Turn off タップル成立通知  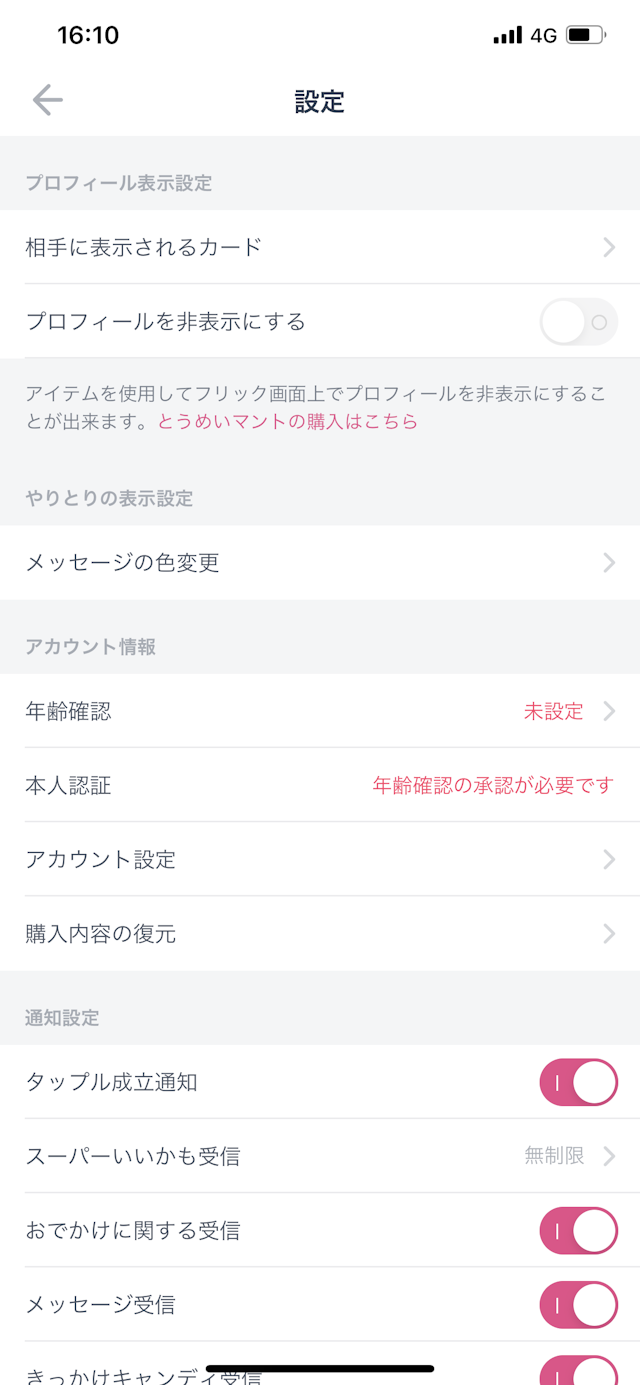[x=578, y=1083]
